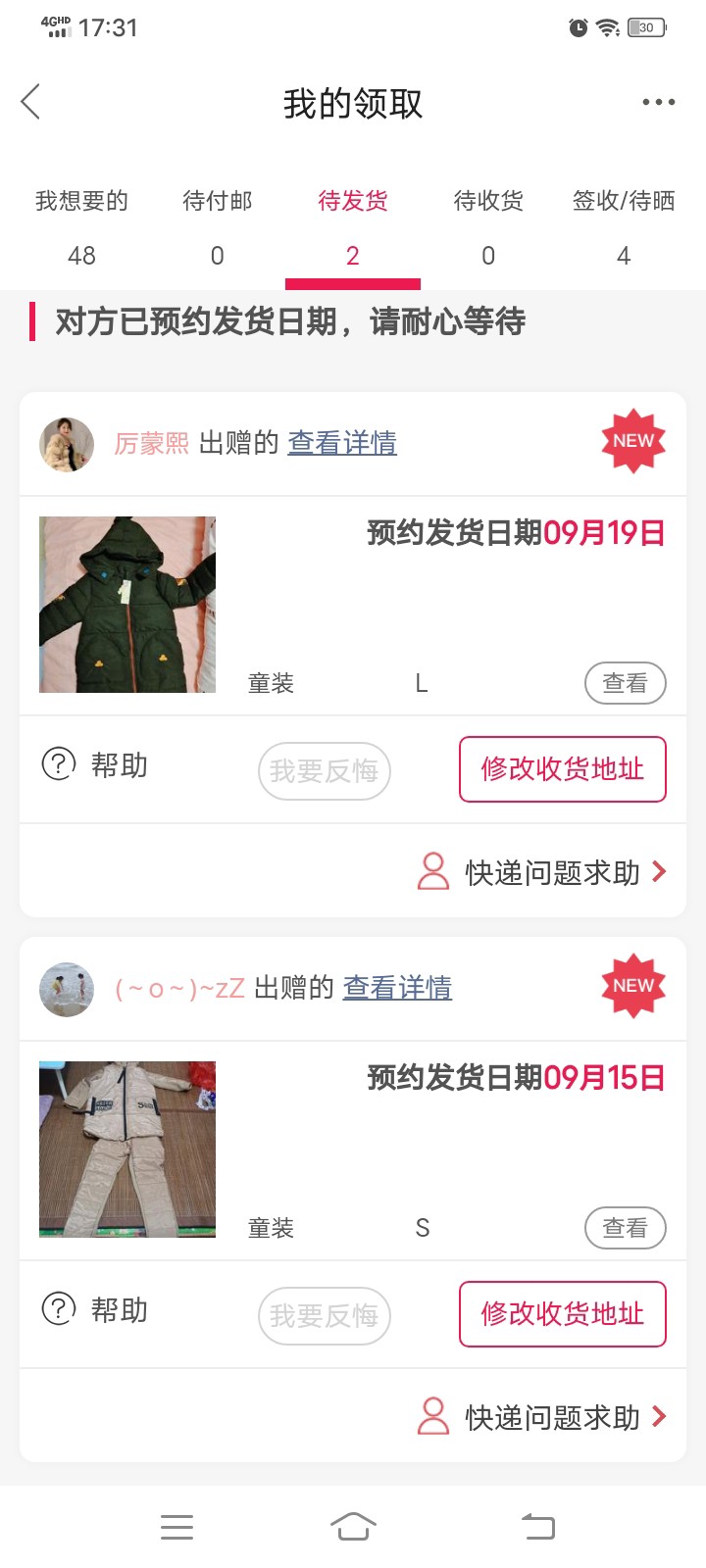Tap 查看 on the size S item
Viewport: 706px width, 1568px height.
pyautogui.click(x=625, y=1228)
